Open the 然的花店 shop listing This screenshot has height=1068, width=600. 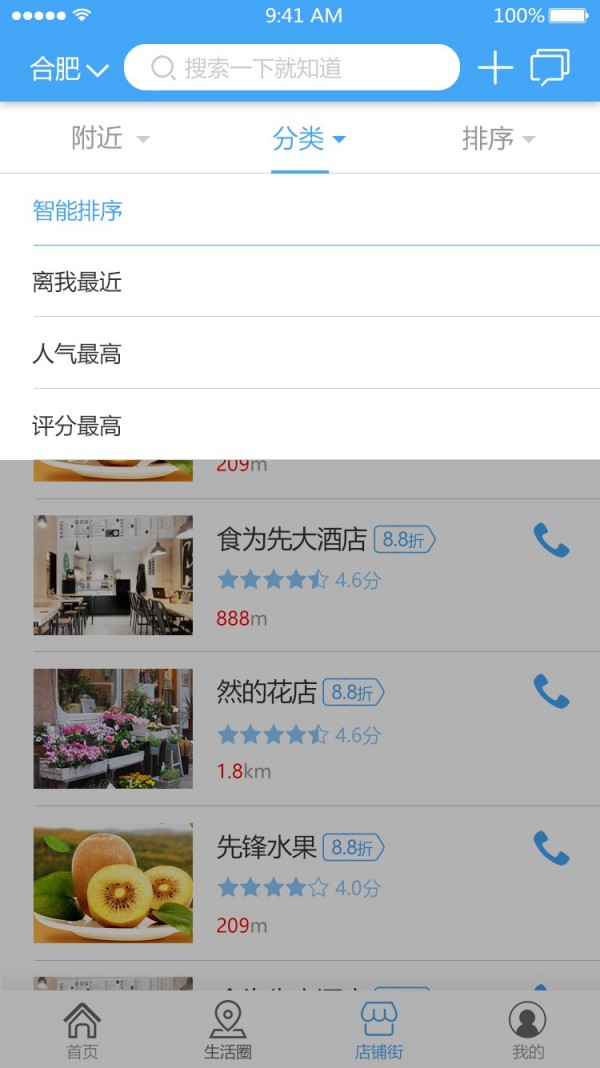coord(266,692)
